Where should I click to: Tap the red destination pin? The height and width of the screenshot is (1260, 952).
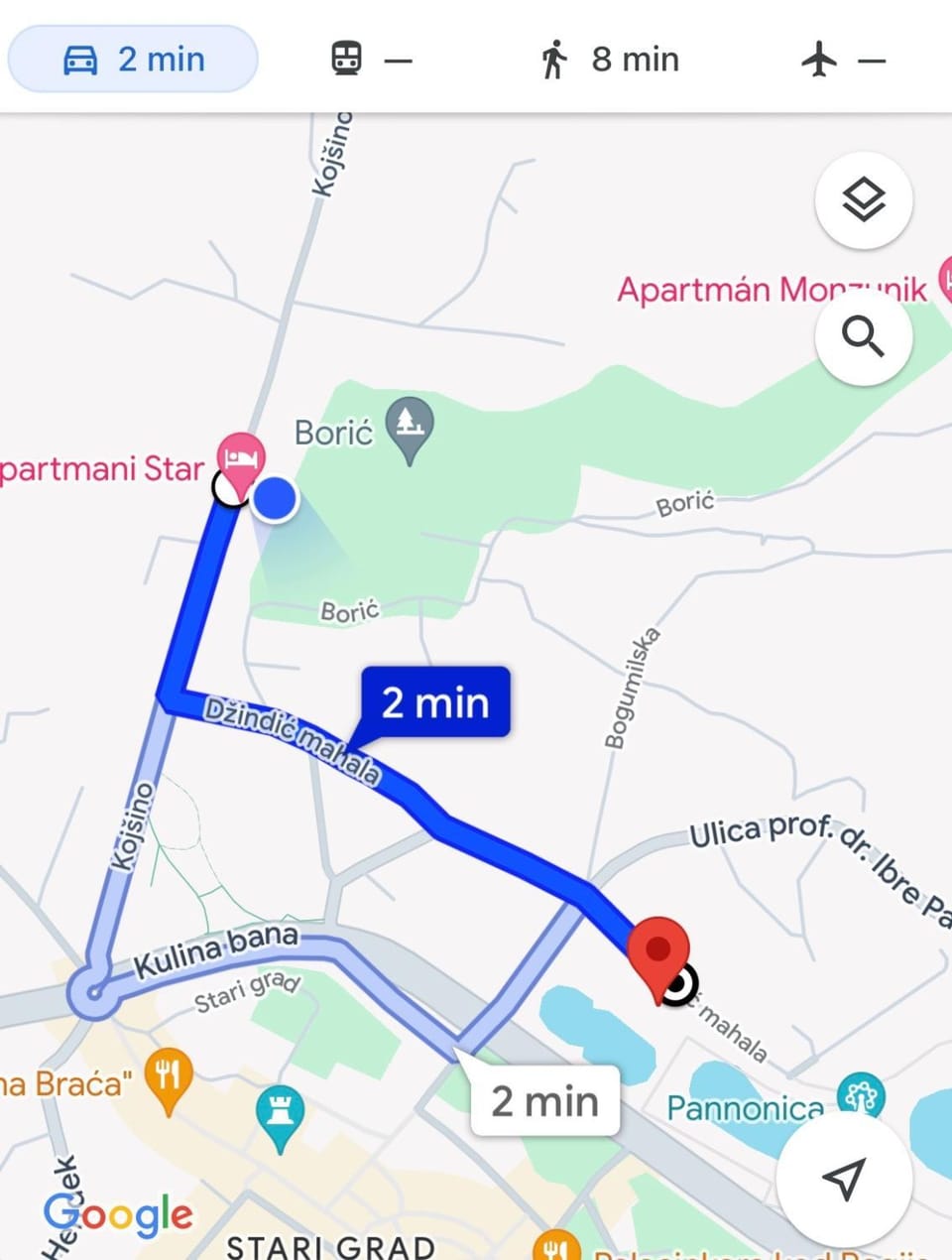(x=659, y=952)
